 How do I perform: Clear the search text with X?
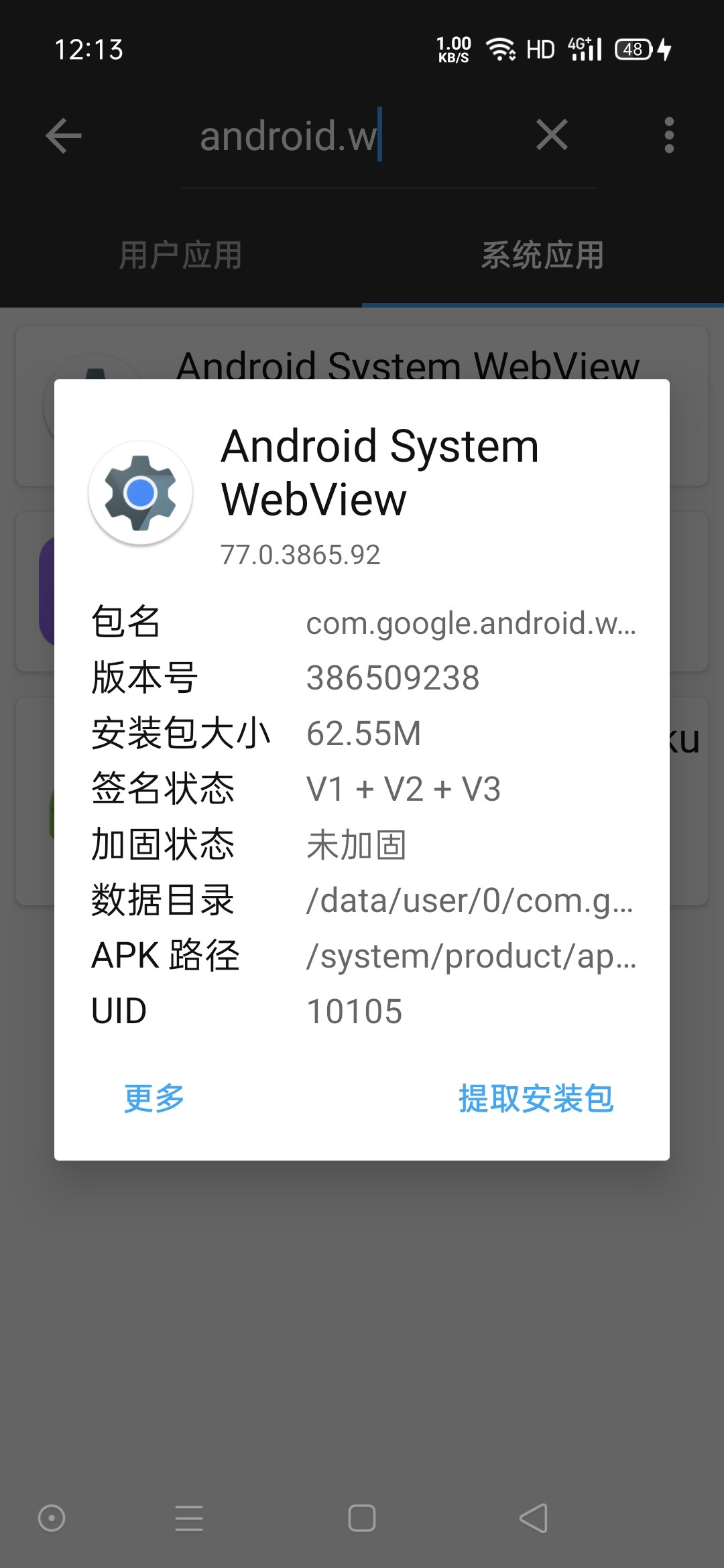[552, 135]
